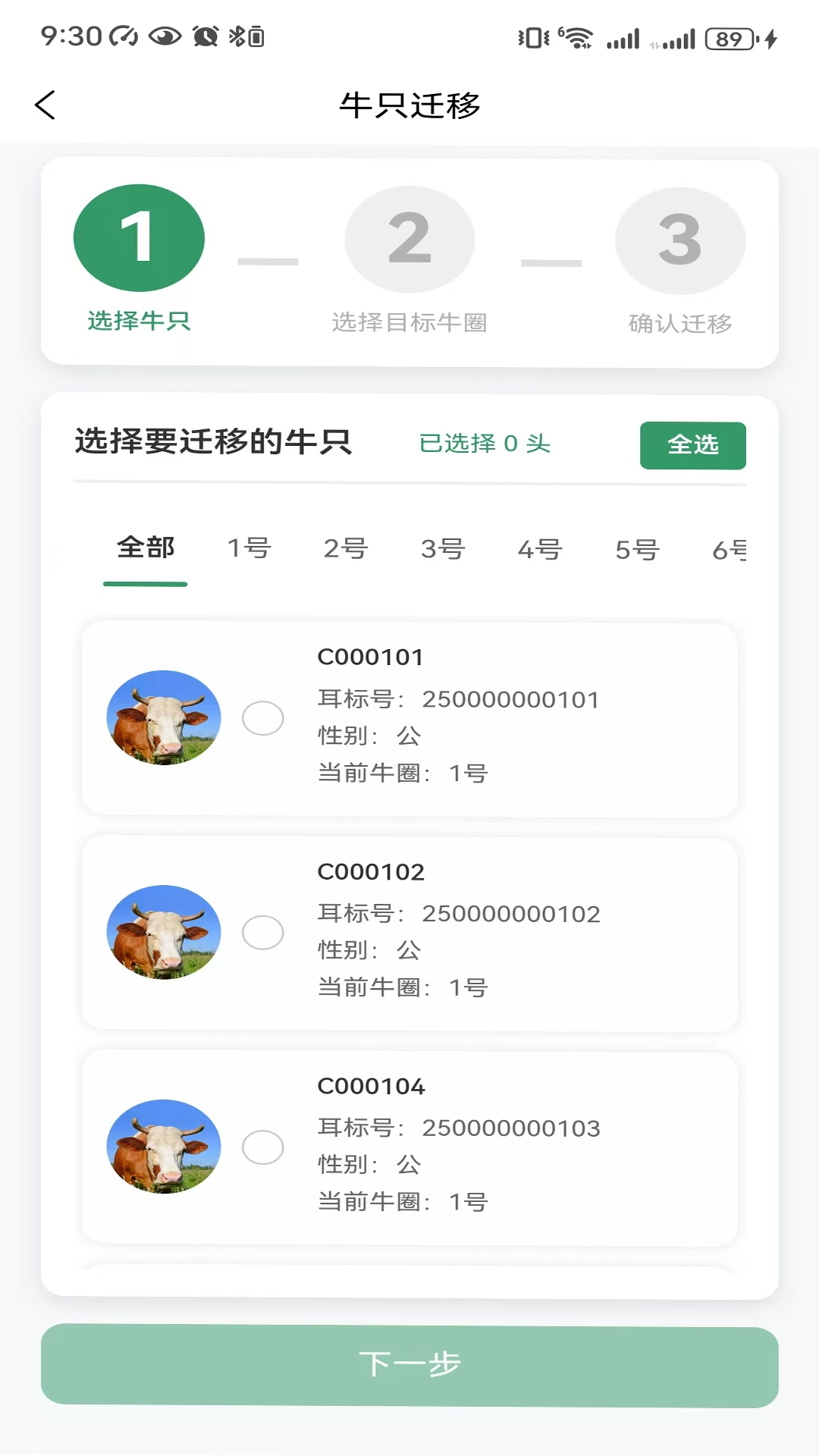Screen dimensions: 819x1456
Task: Open the 5号 pen tab
Action: pyautogui.click(x=637, y=548)
